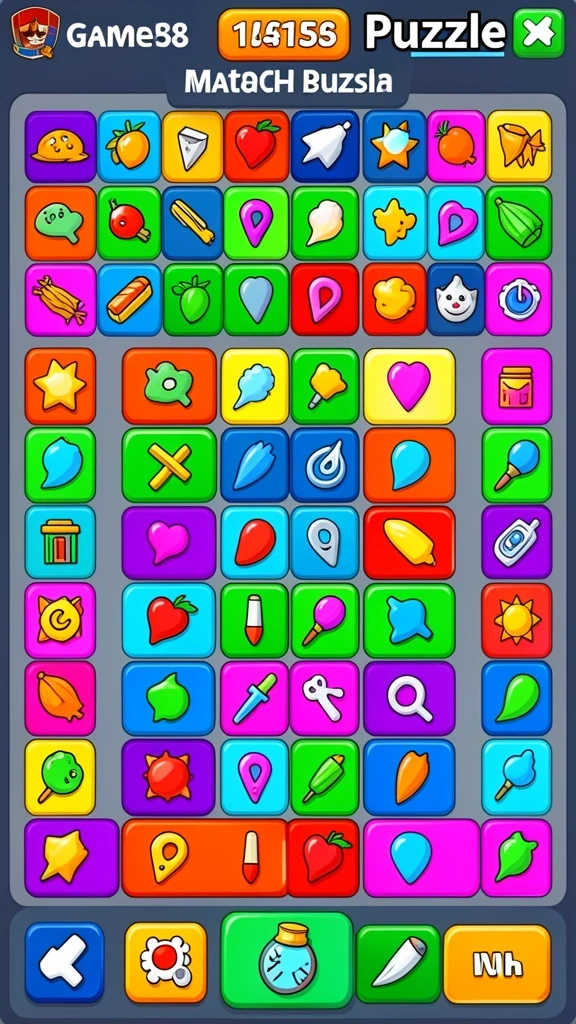This screenshot has width=576, height=1024.
Task: Select the yellow tile with green lollipop
Action: coord(60,776)
